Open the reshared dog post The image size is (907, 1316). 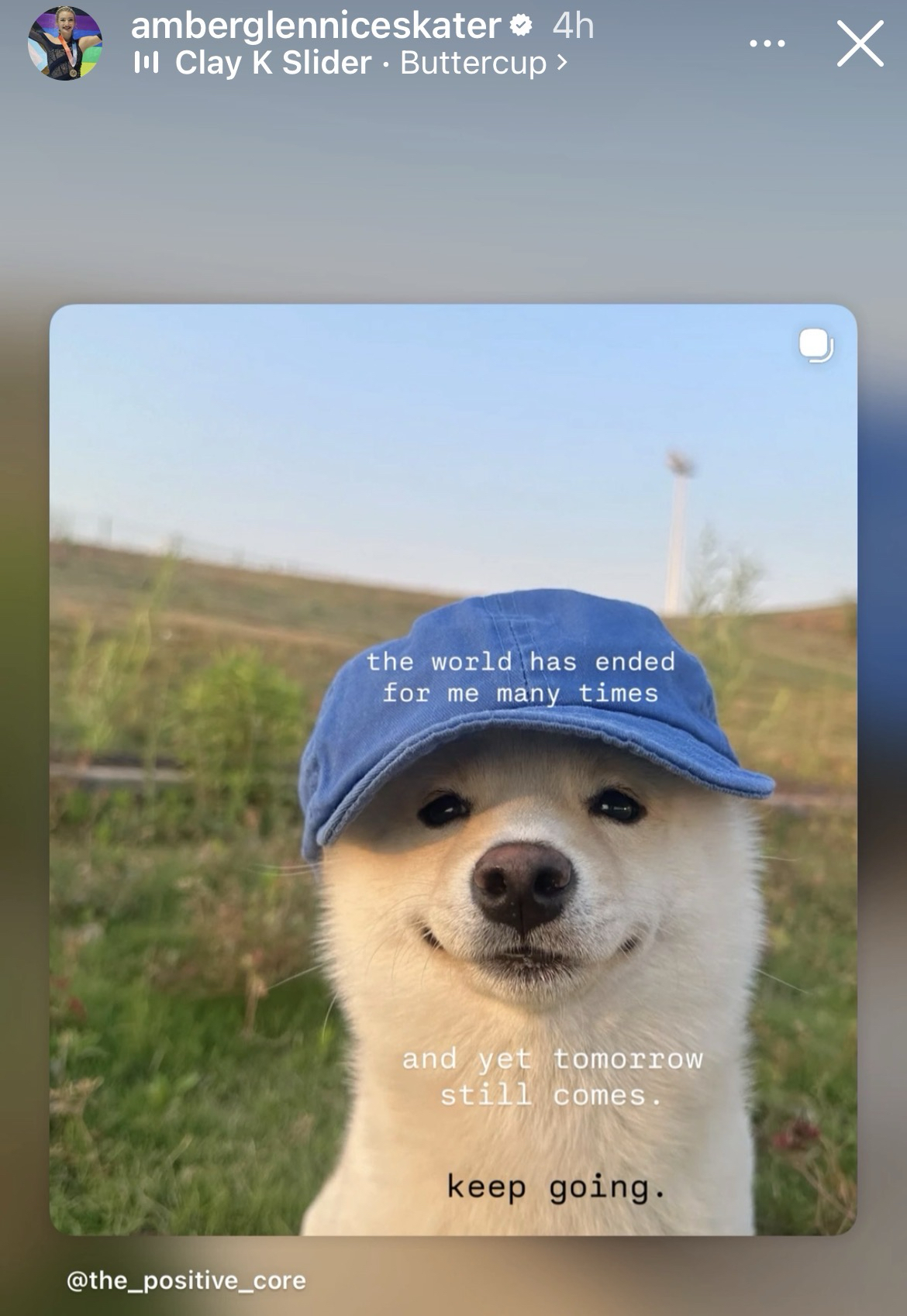pyautogui.click(x=453, y=769)
